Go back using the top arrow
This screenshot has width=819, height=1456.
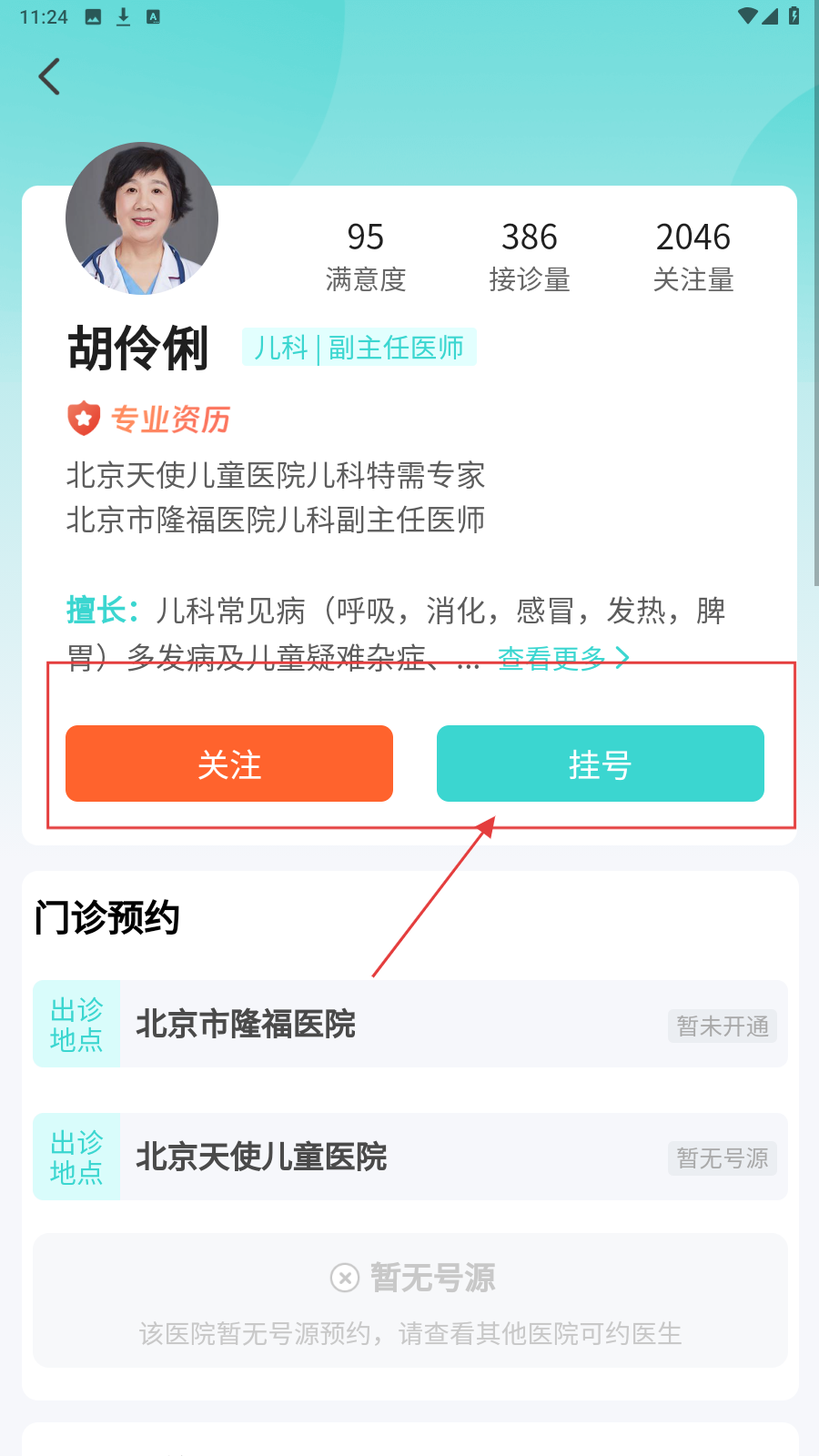point(50,76)
